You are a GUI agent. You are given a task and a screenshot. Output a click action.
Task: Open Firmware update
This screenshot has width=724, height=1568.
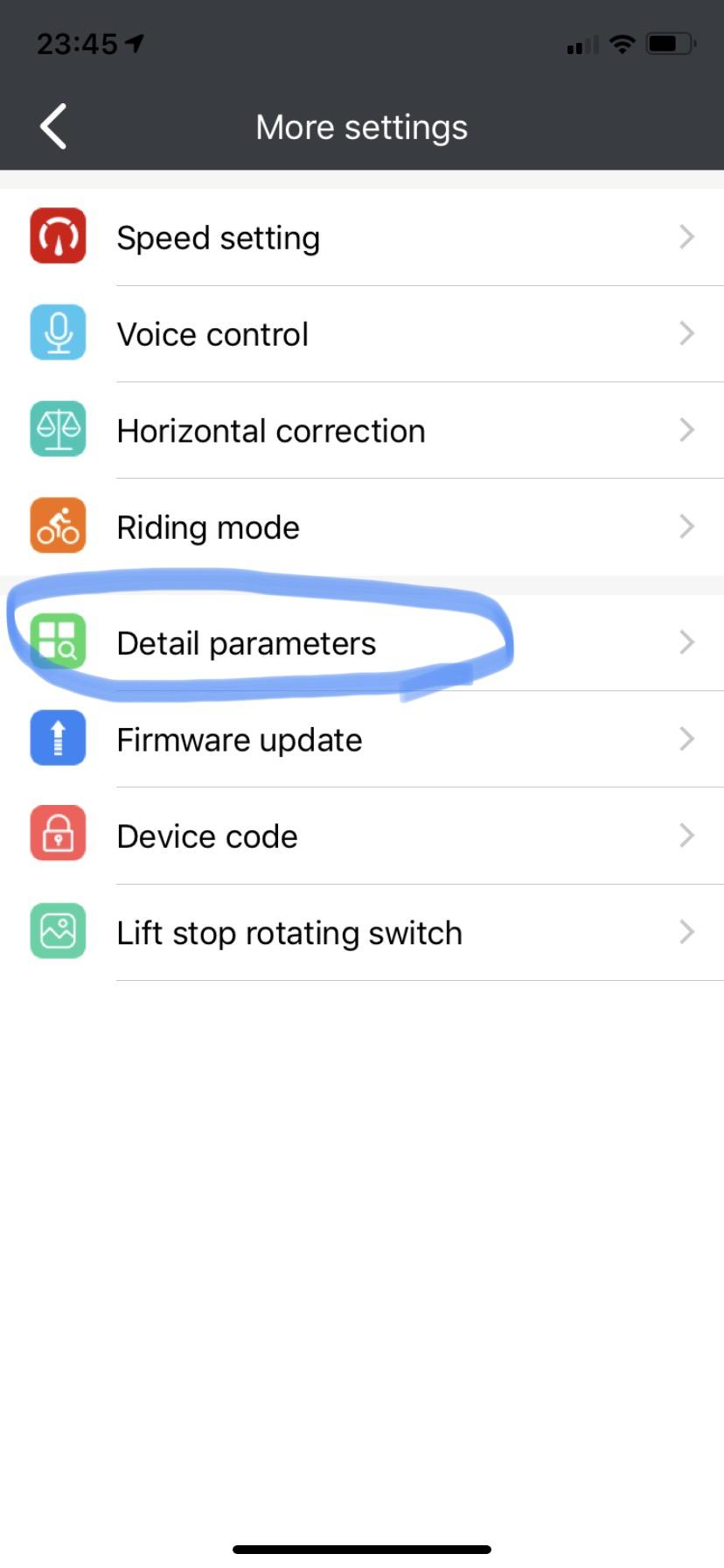click(362, 739)
